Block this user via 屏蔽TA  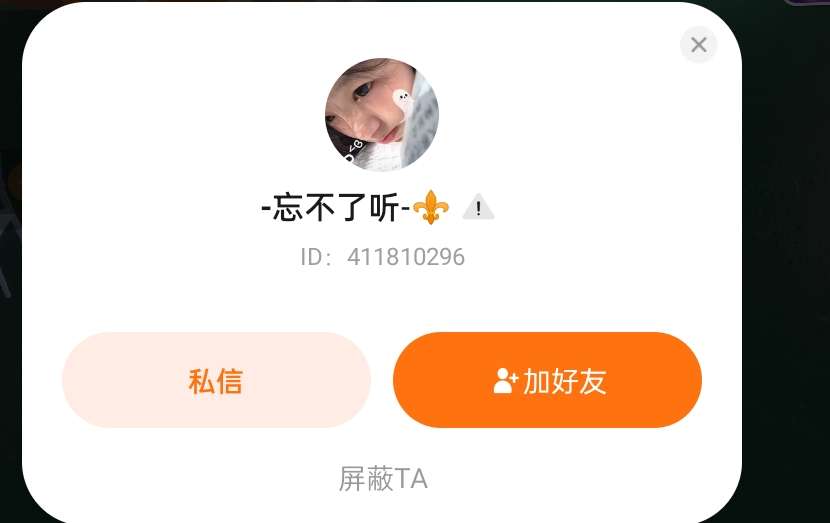(383, 479)
